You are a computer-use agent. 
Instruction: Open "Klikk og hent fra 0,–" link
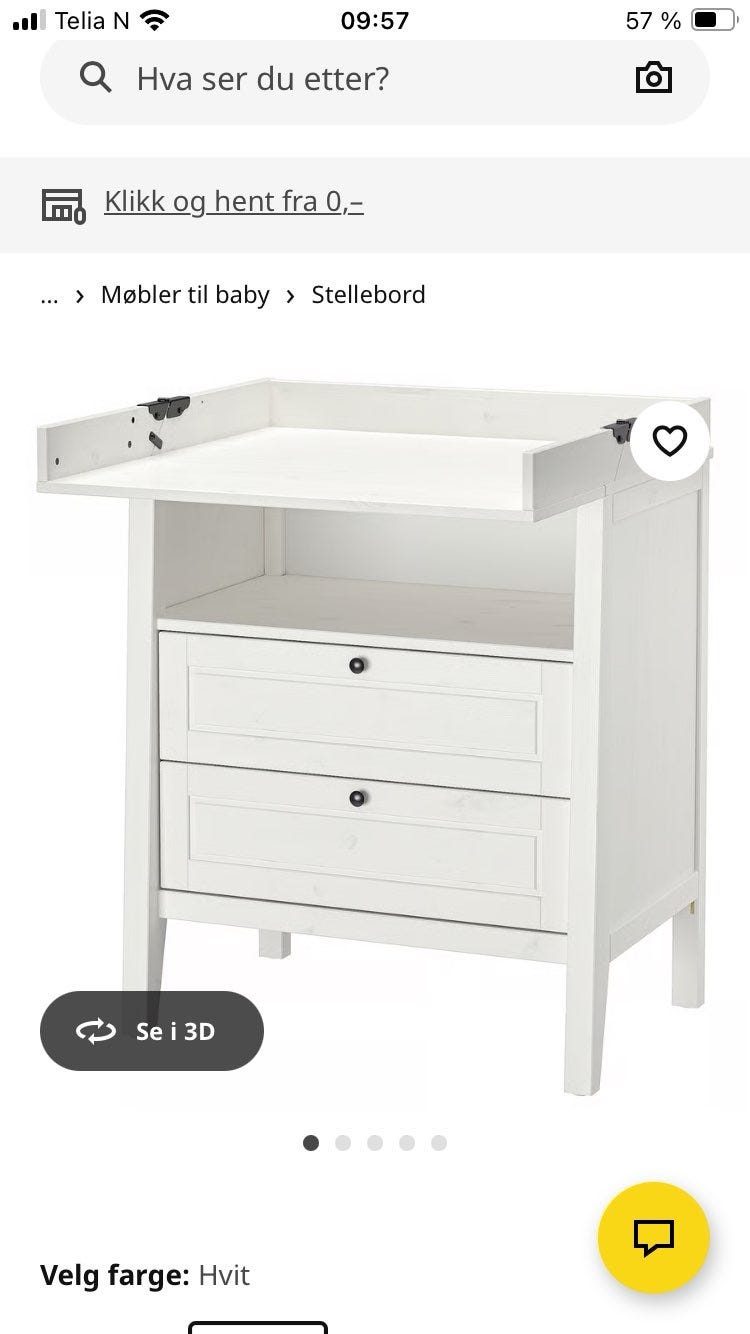(233, 202)
